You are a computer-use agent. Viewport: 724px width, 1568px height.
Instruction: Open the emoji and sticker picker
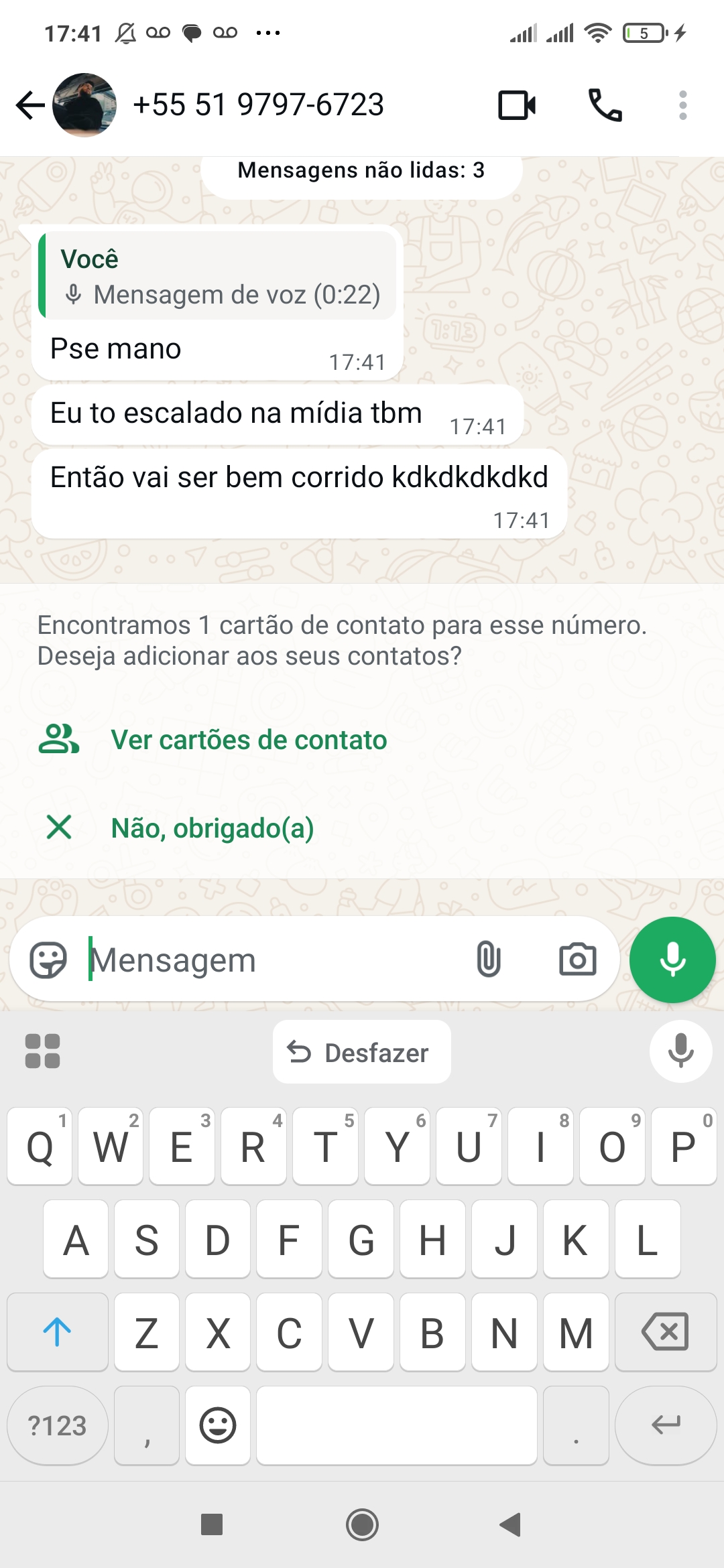[48, 960]
